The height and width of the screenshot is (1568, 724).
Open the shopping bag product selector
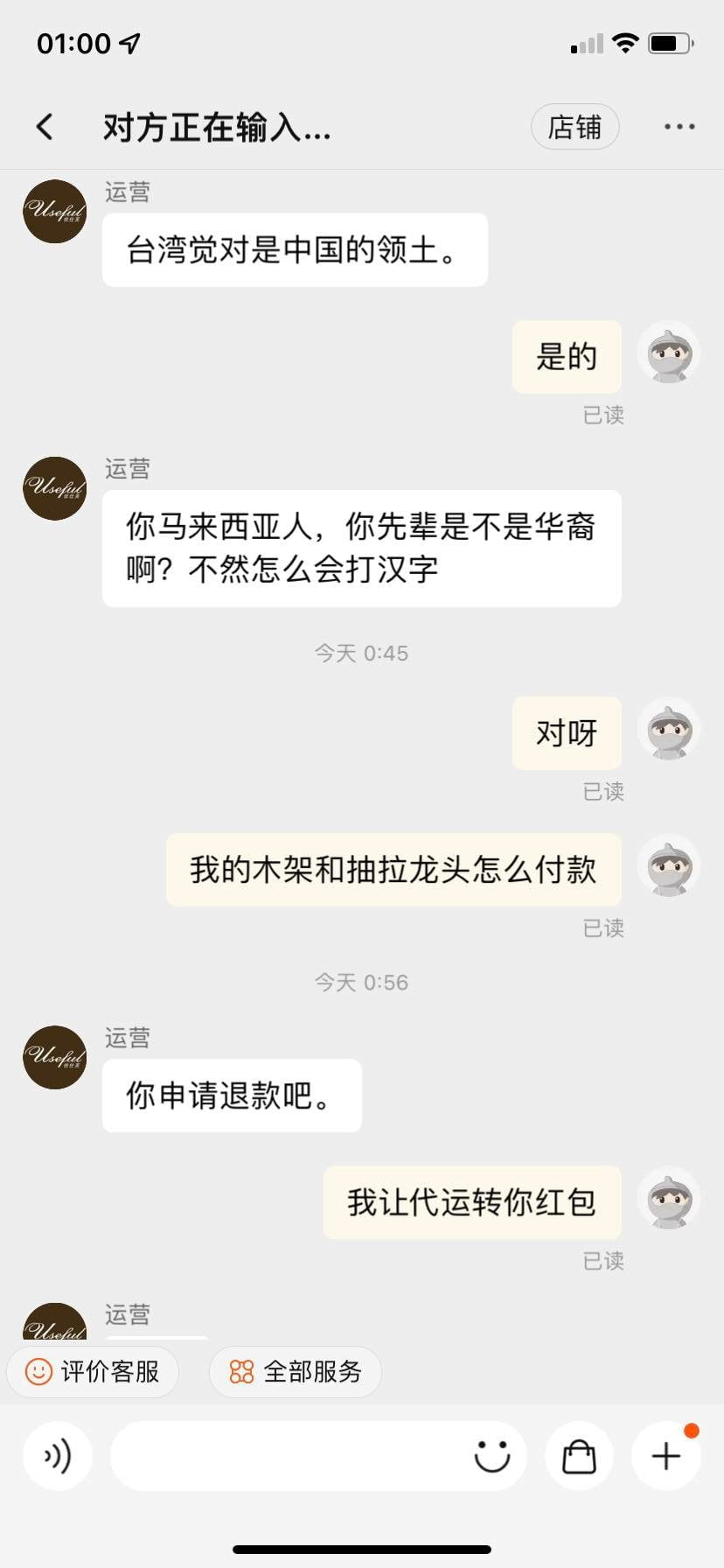579,1456
